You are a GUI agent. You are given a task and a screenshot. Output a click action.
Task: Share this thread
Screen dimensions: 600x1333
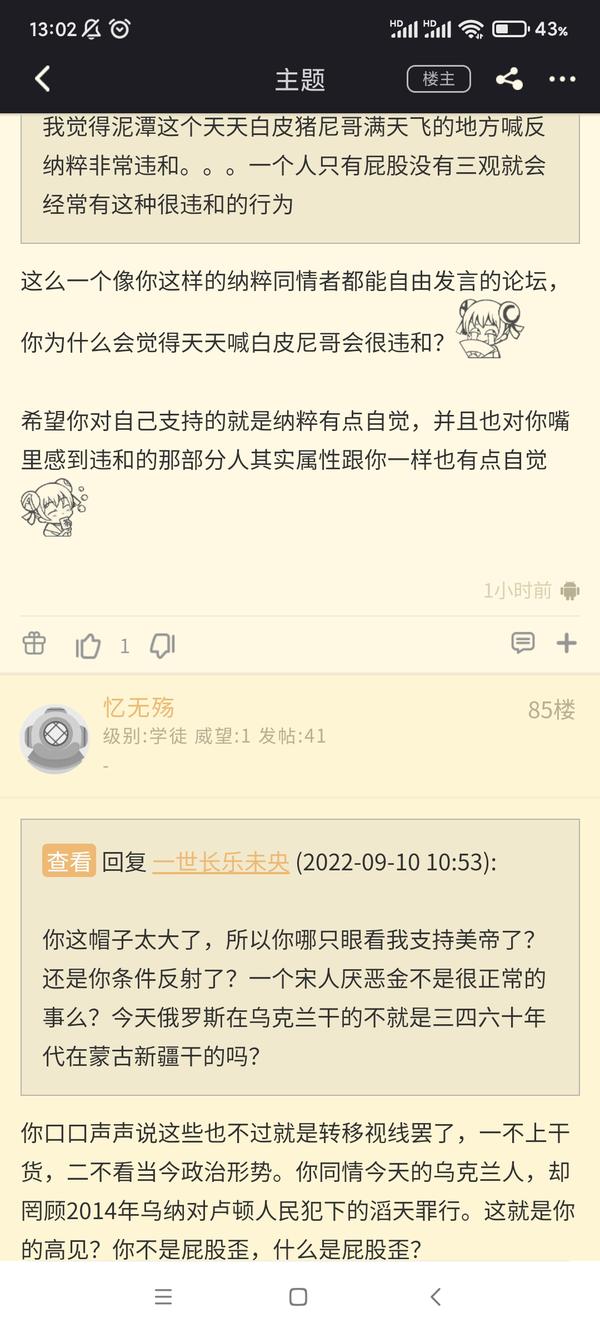click(509, 79)
